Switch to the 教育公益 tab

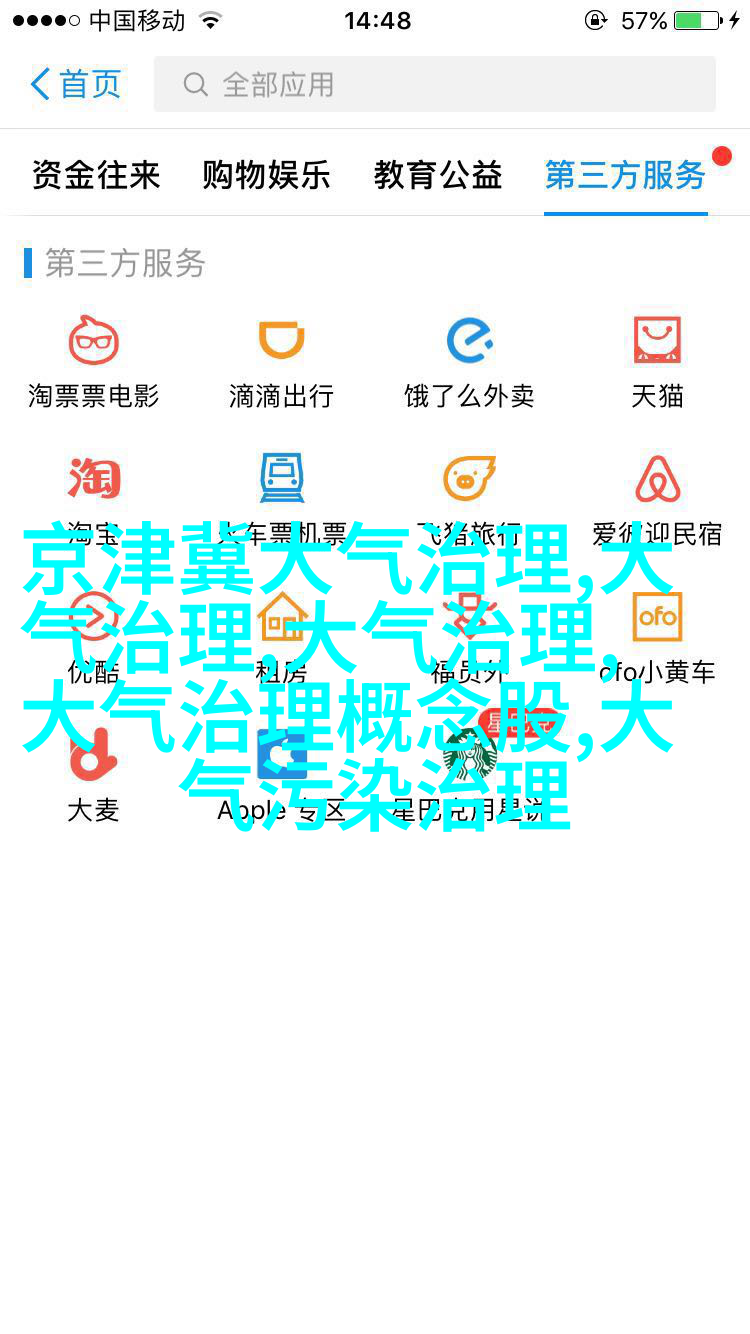click(438, 175)
